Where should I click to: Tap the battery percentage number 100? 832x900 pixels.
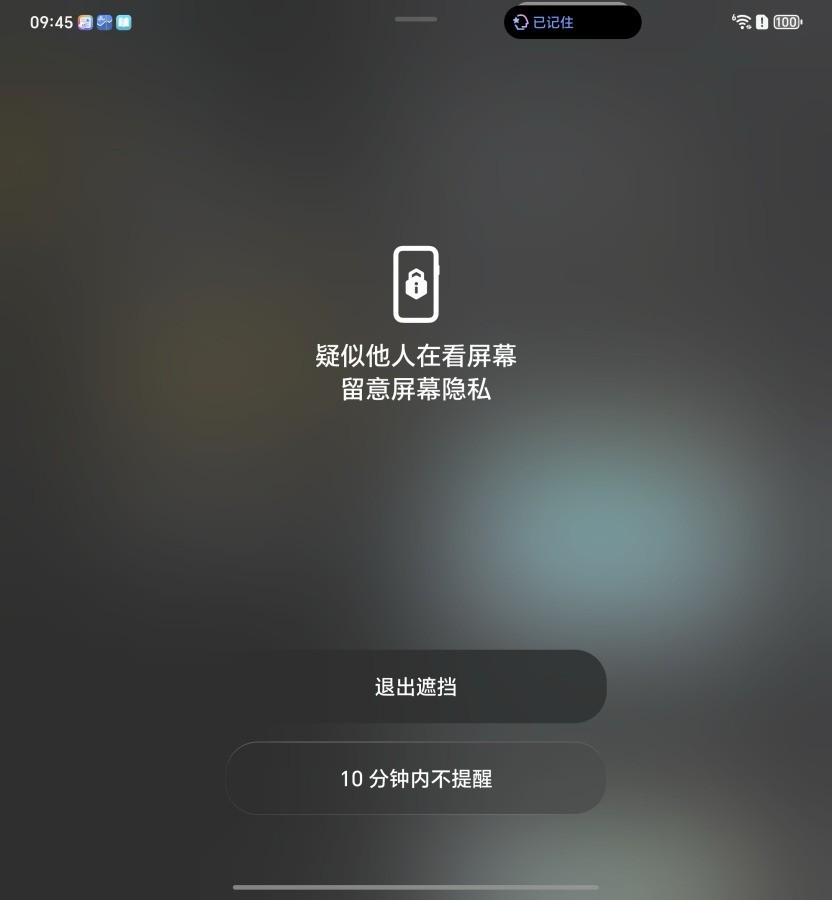pyautogui.click(x=788, y=21)
